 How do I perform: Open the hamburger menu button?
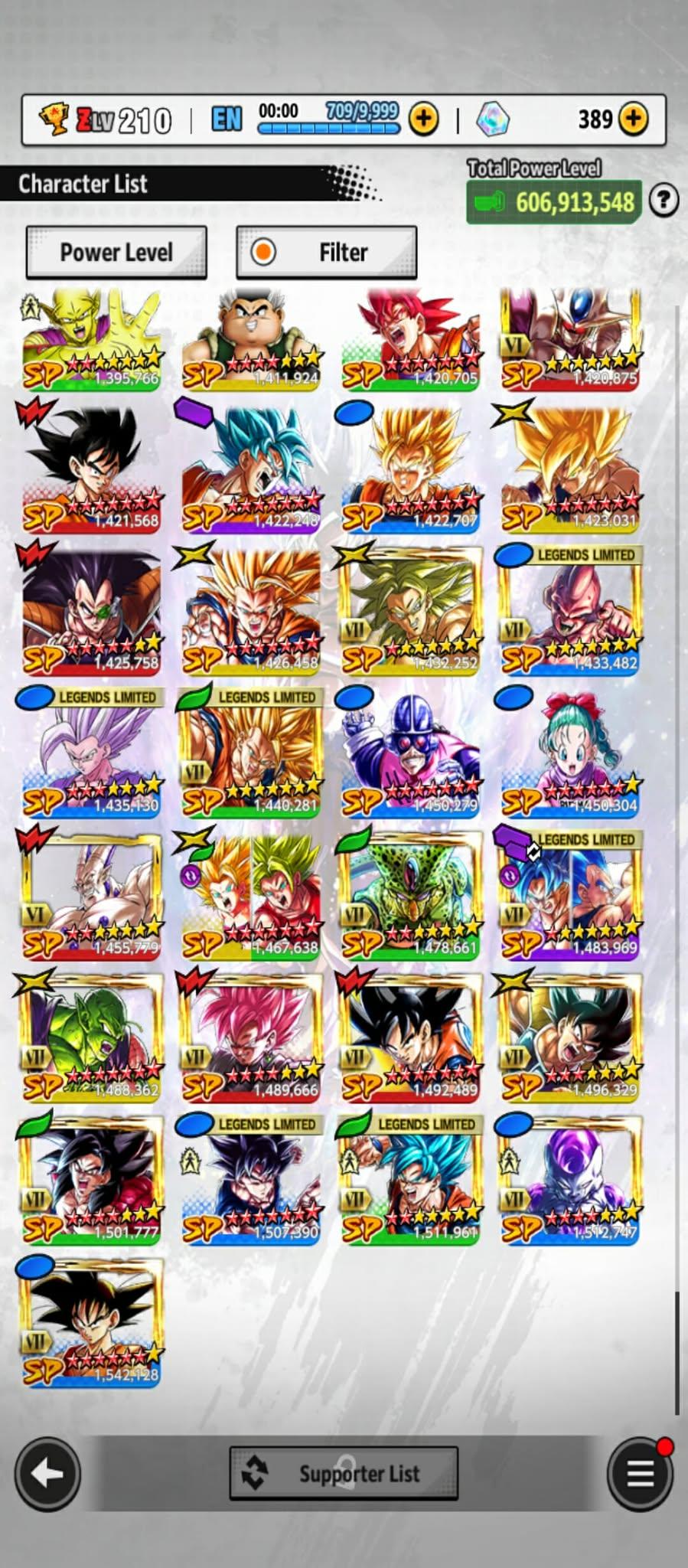click(640, 1472)
